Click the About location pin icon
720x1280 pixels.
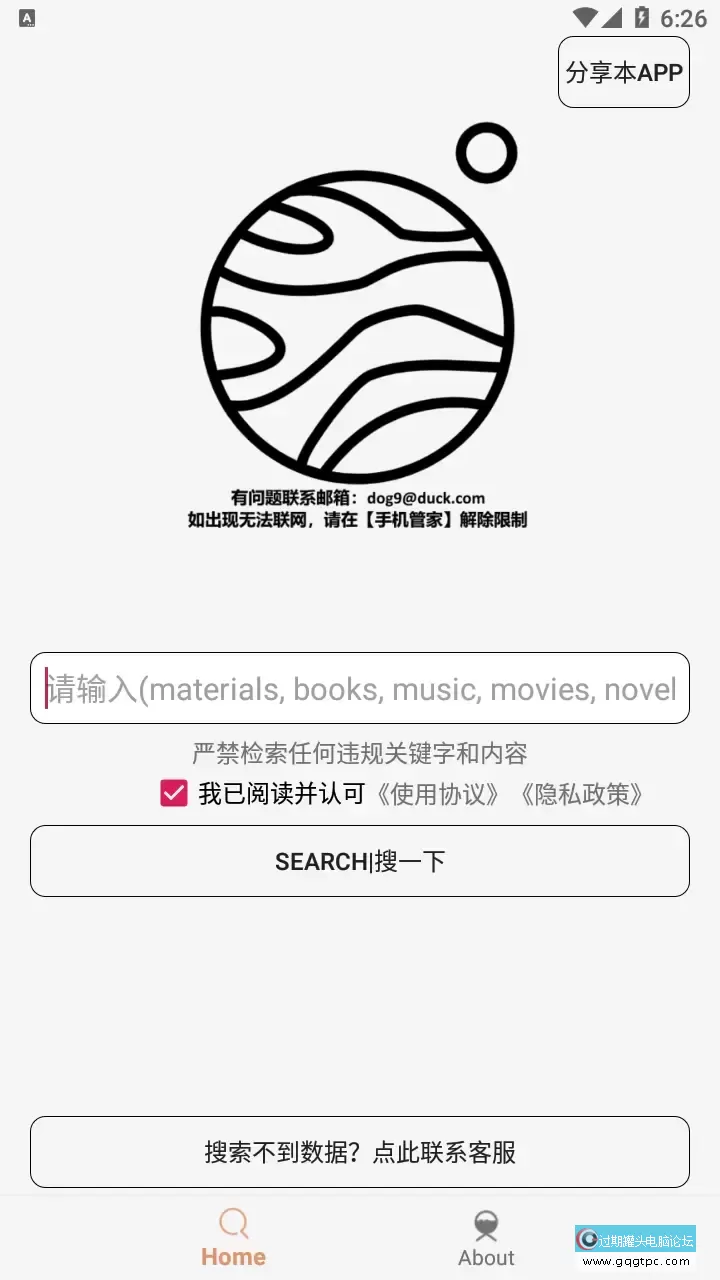486,1220
